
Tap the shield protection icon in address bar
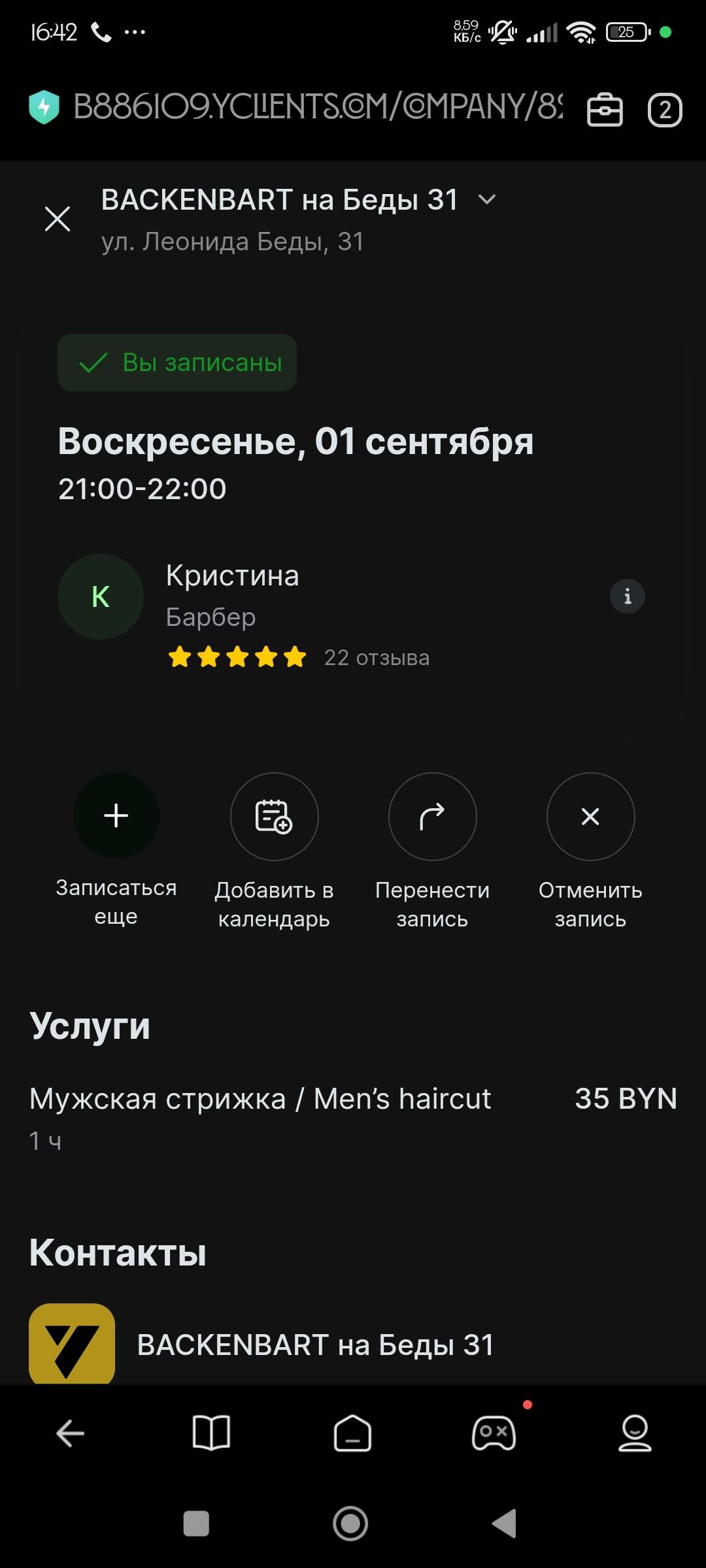(x=44, y=107)
